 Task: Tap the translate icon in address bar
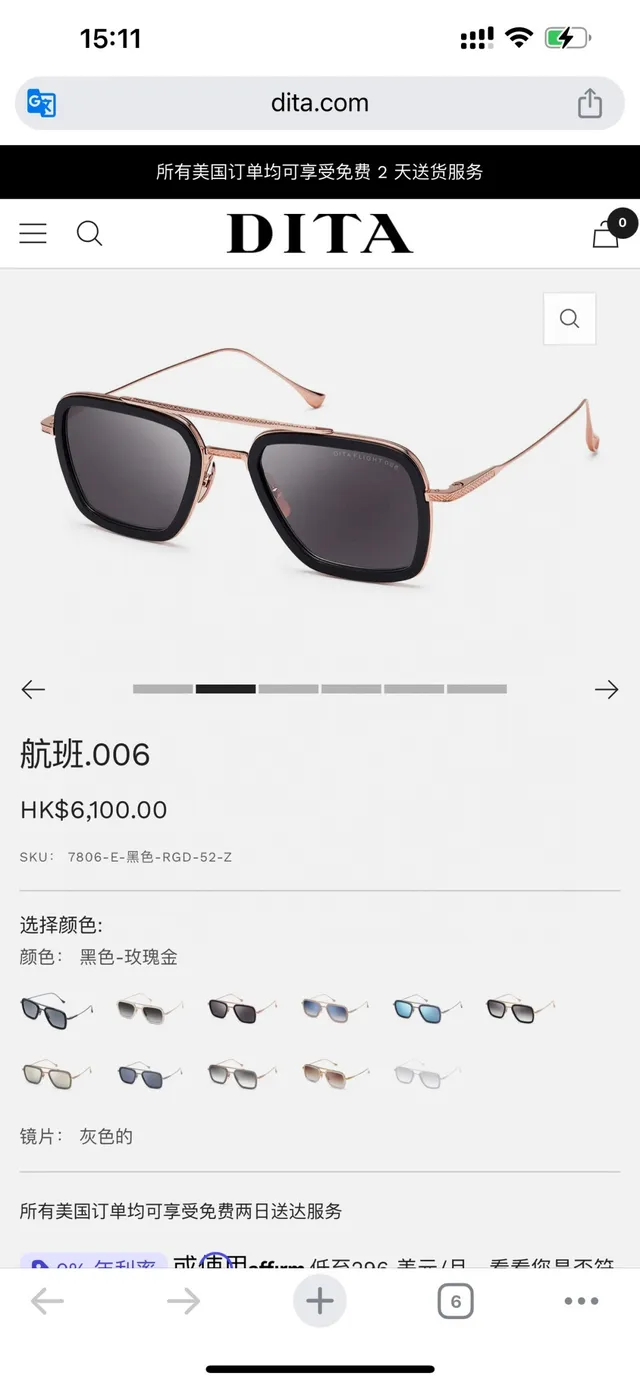(x=41, y=103)
